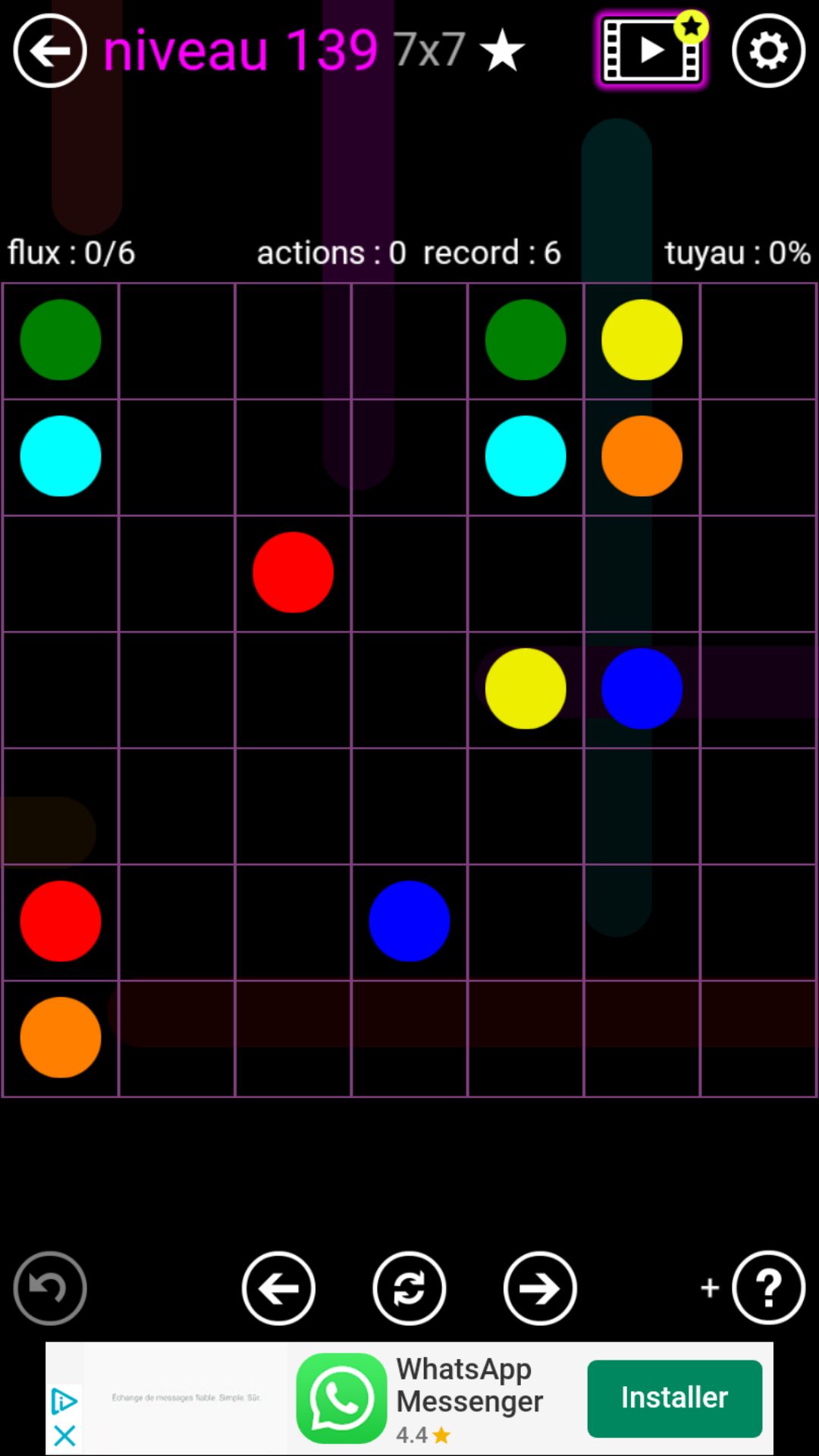This screenshot has height=1456, width=819.
Task: Restart the current level
Action: point(409,1288)
